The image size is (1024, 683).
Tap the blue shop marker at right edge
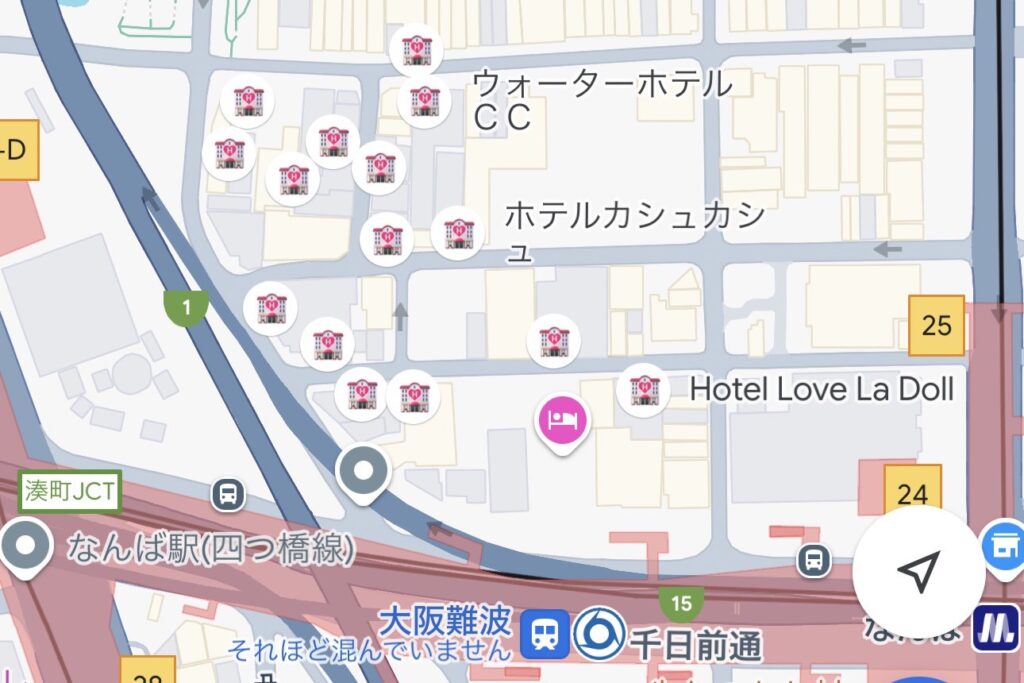point(1003,547)
